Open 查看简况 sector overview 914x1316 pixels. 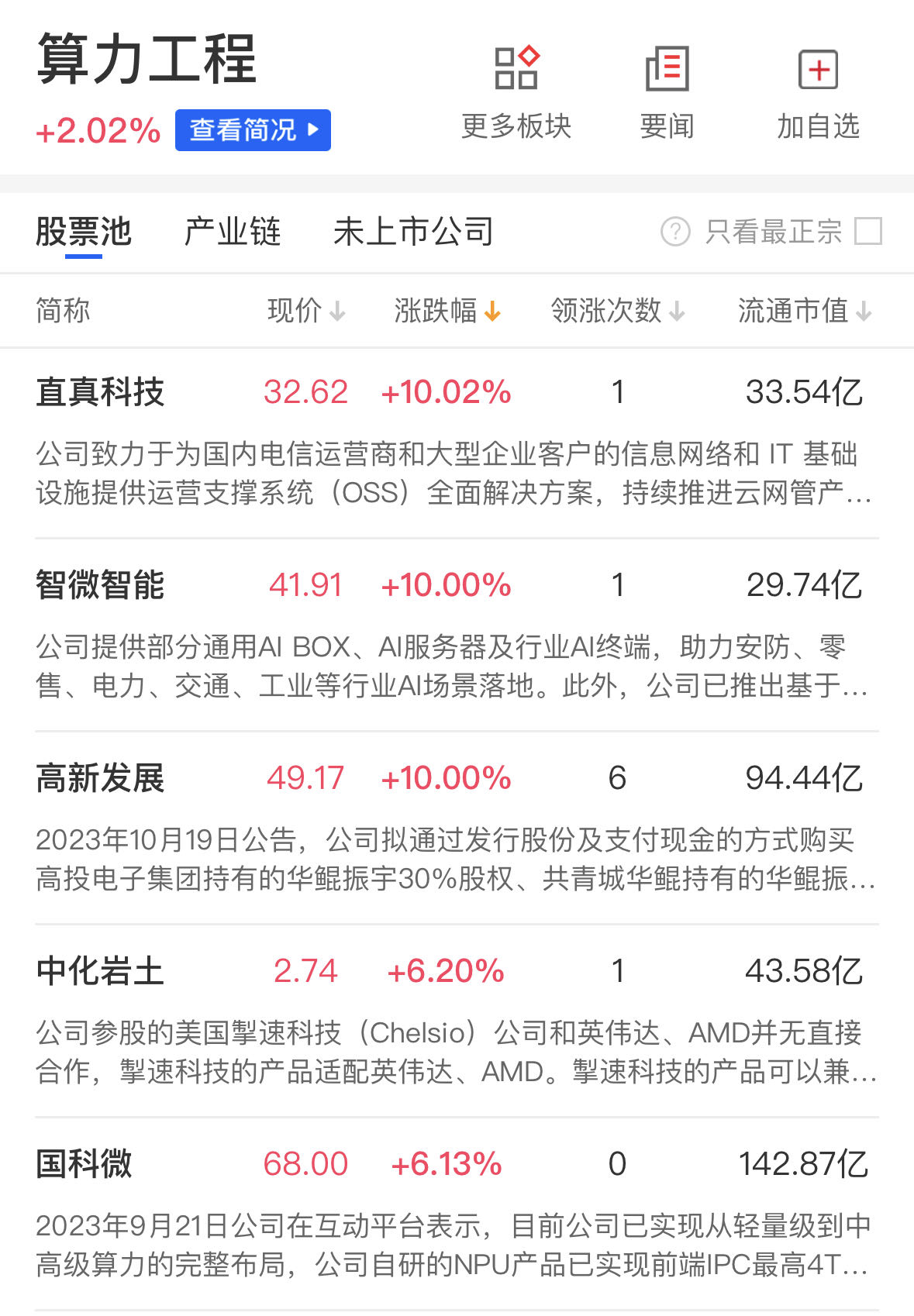(x=253, y=130)
